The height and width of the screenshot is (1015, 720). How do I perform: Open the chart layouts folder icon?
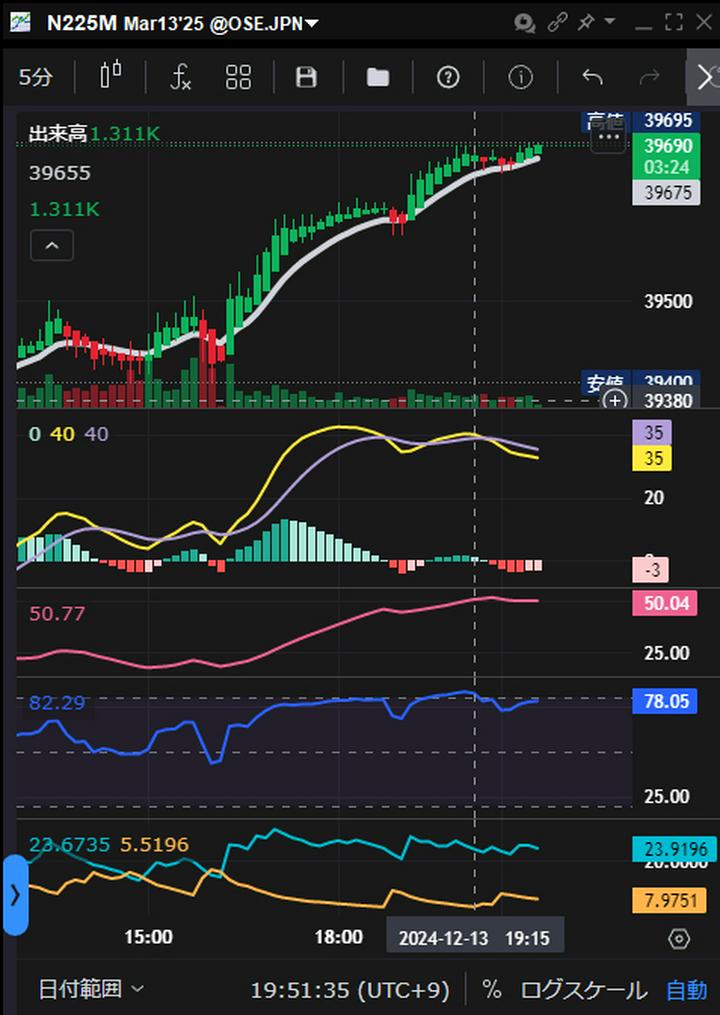pos(377,77)
